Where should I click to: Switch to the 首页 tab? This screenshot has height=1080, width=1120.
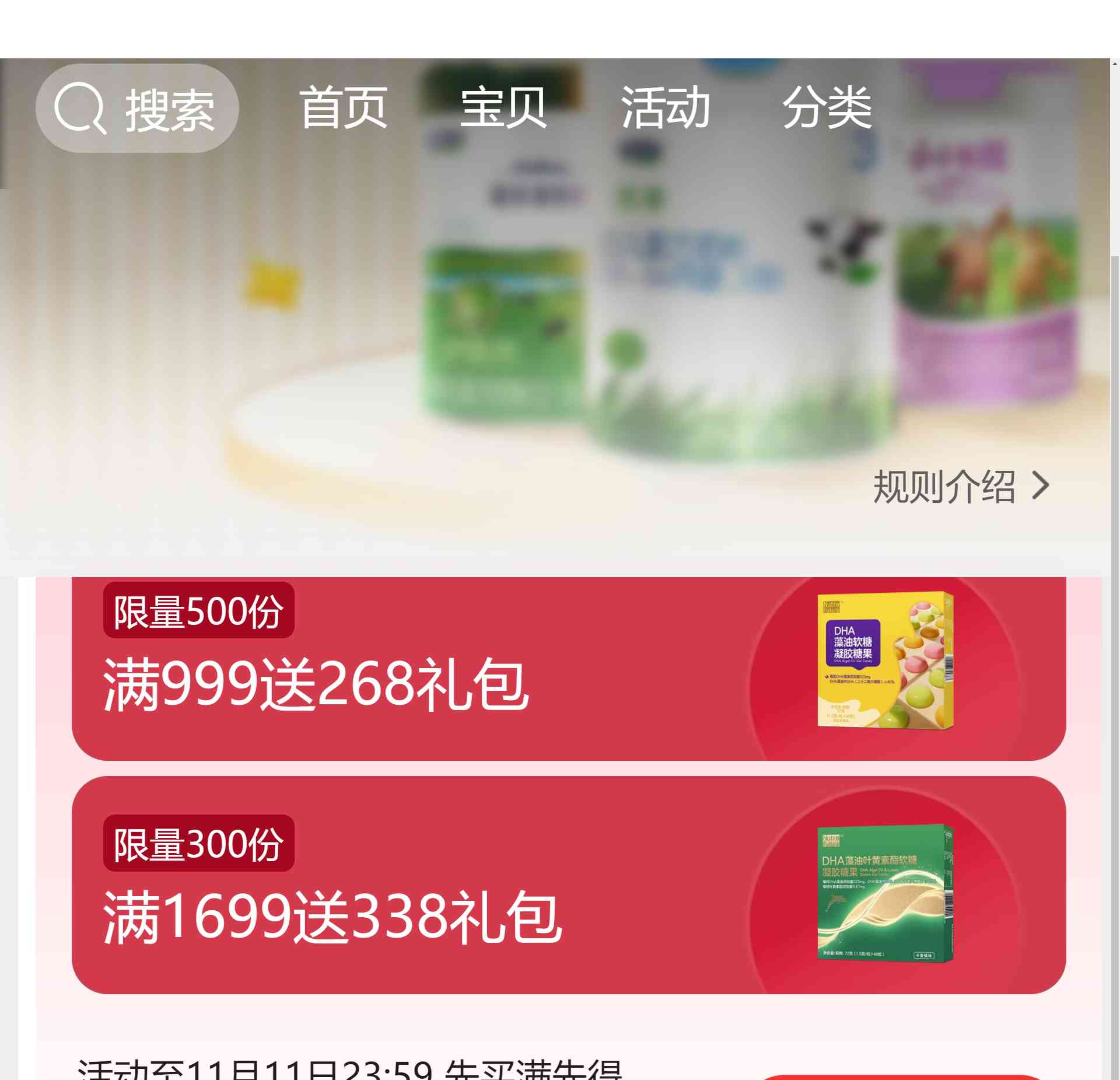343,107
